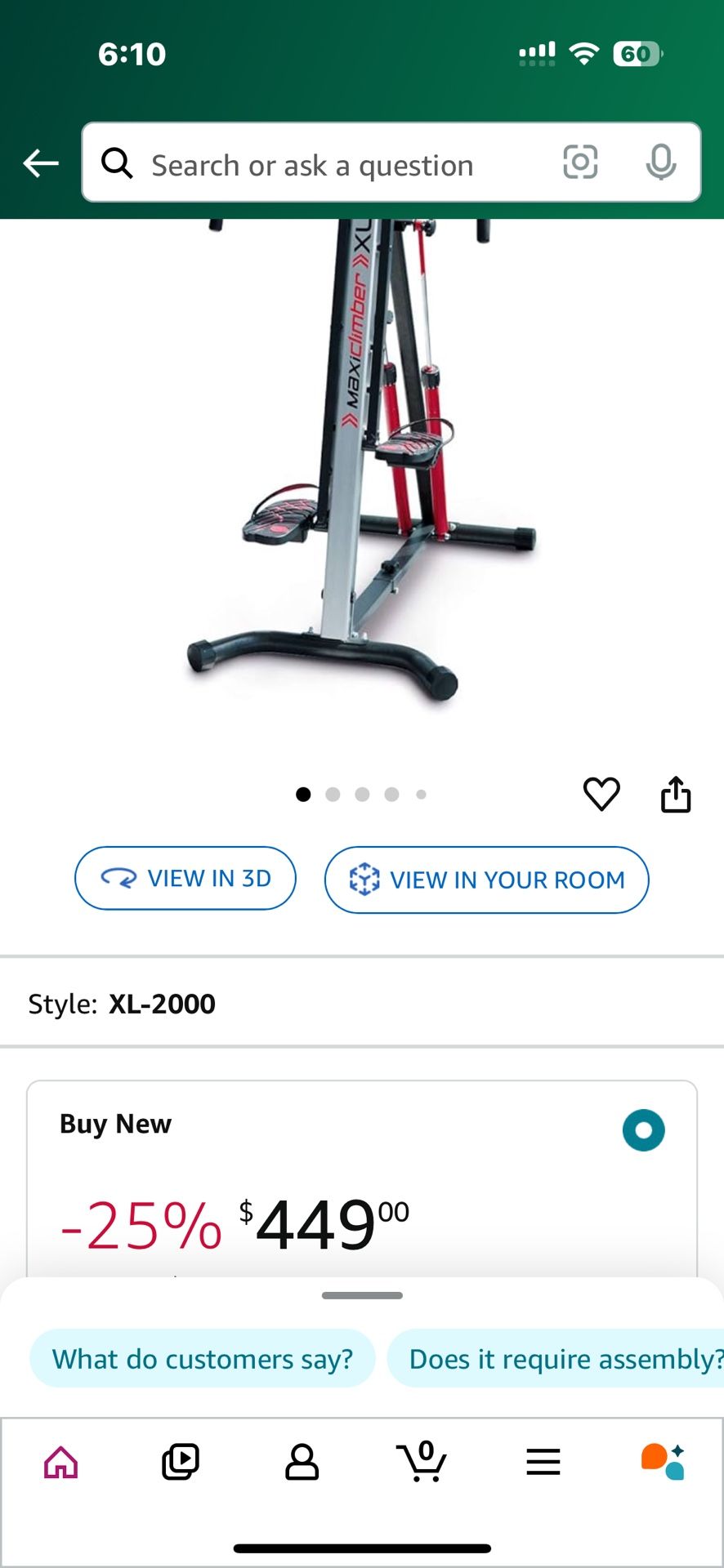This screenshot has width=724, height=1568.
Task: View the product in 3D
Action: point(185,878)
